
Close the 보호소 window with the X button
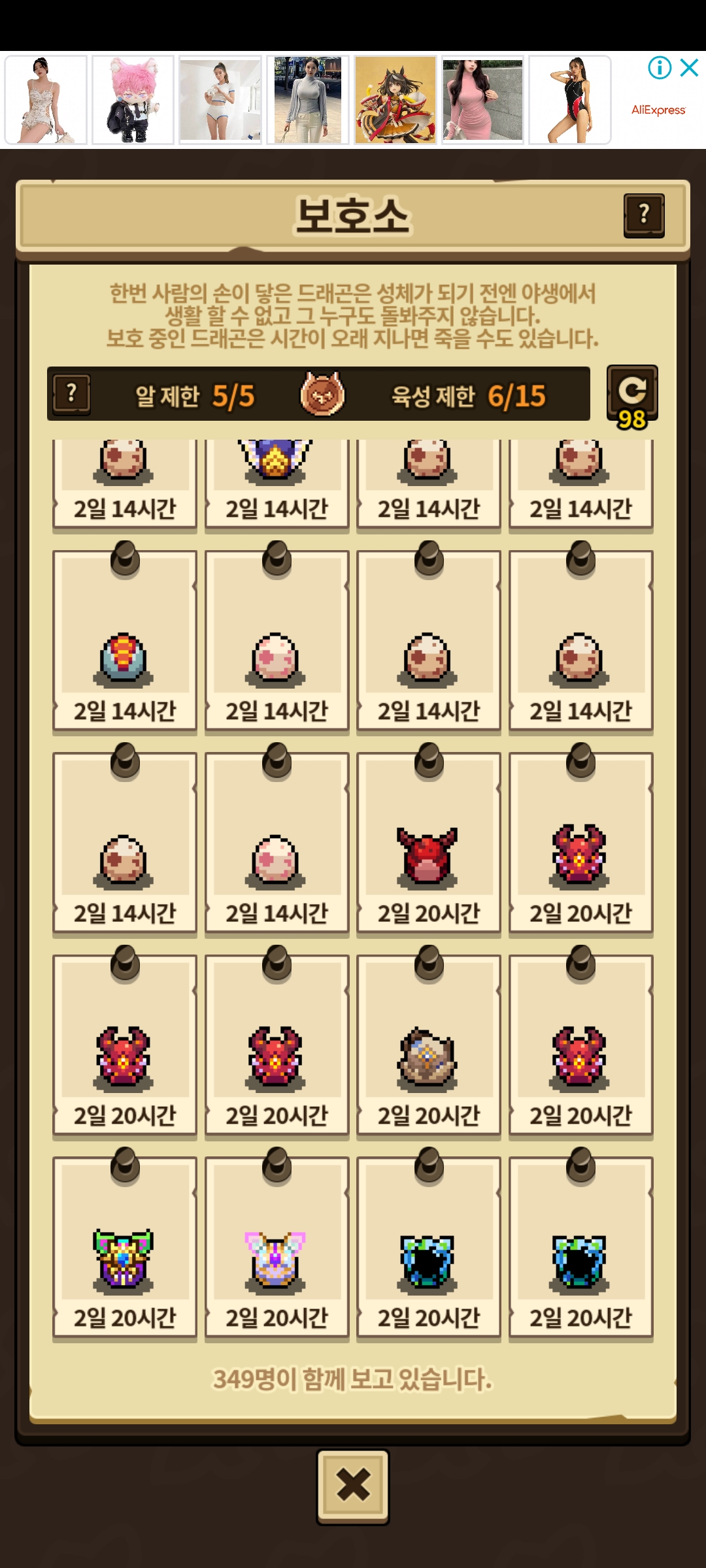click(353, 1486)
